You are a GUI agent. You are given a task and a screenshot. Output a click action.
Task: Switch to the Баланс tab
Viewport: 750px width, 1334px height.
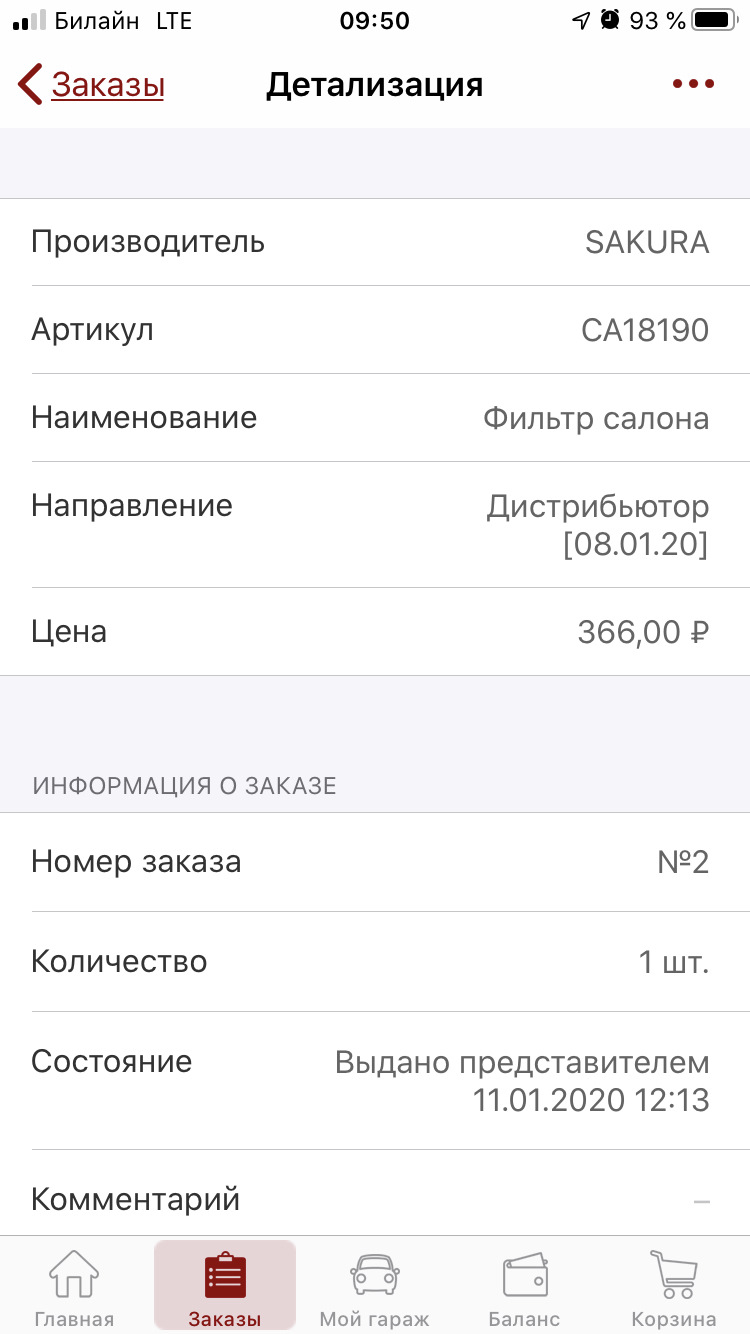pyautogui.click(x=524, y=1288)
